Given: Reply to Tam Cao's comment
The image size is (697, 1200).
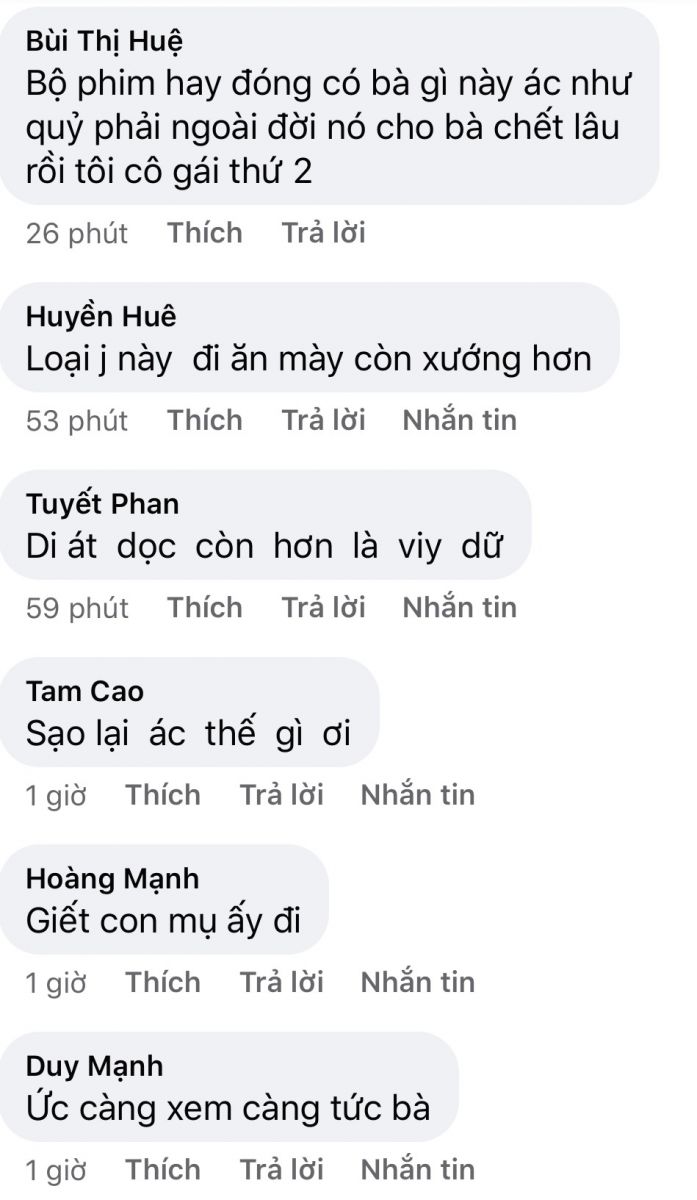Looking at the screenshot, I should (x=281, y=795).
